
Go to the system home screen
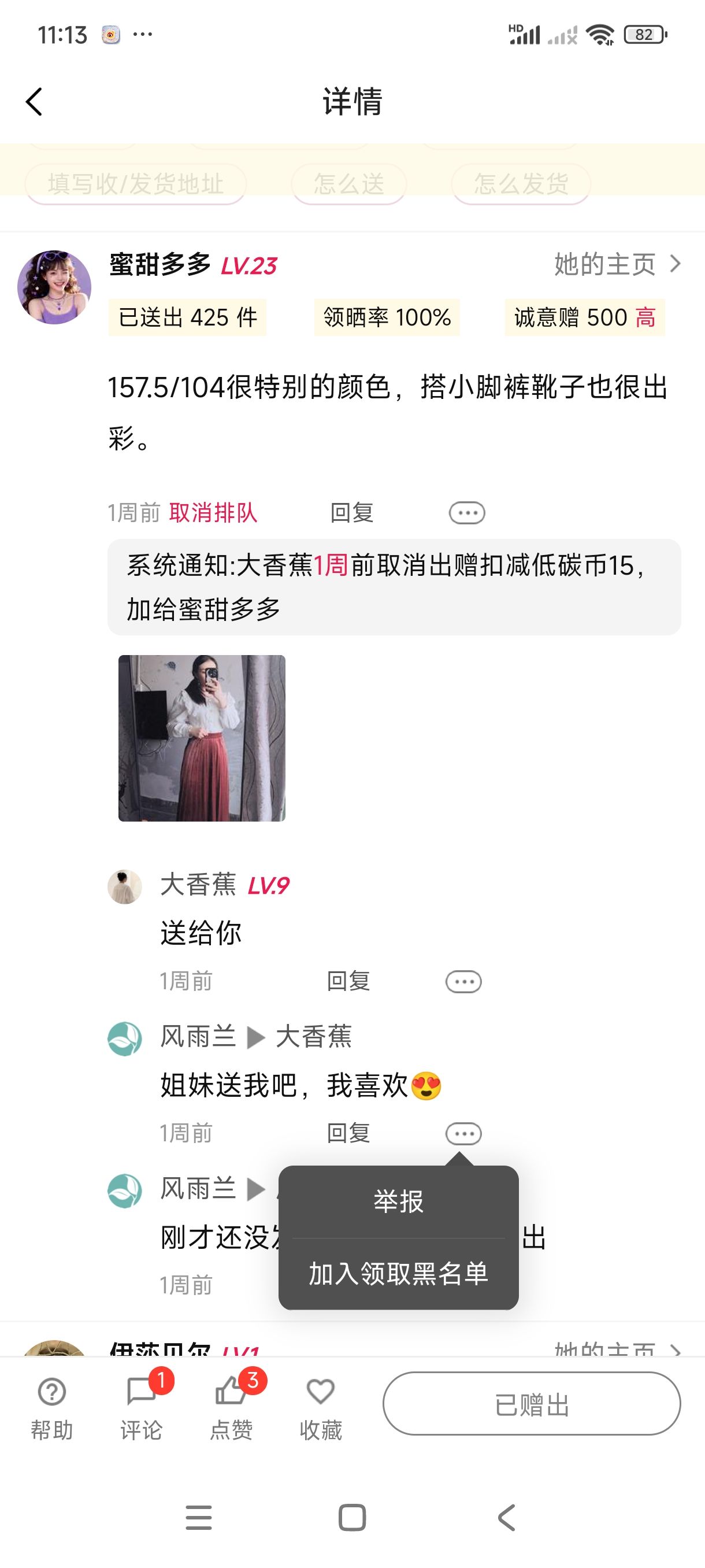coord(352,1517)
